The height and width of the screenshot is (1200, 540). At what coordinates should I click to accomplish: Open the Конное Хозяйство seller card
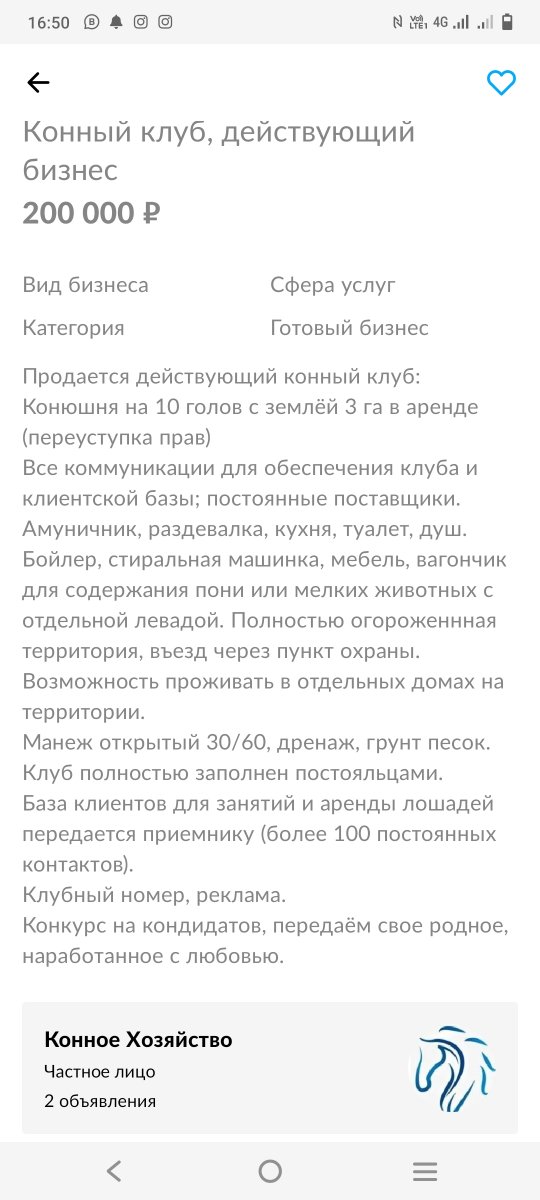pyautogui.click(x=270, y=1068)
